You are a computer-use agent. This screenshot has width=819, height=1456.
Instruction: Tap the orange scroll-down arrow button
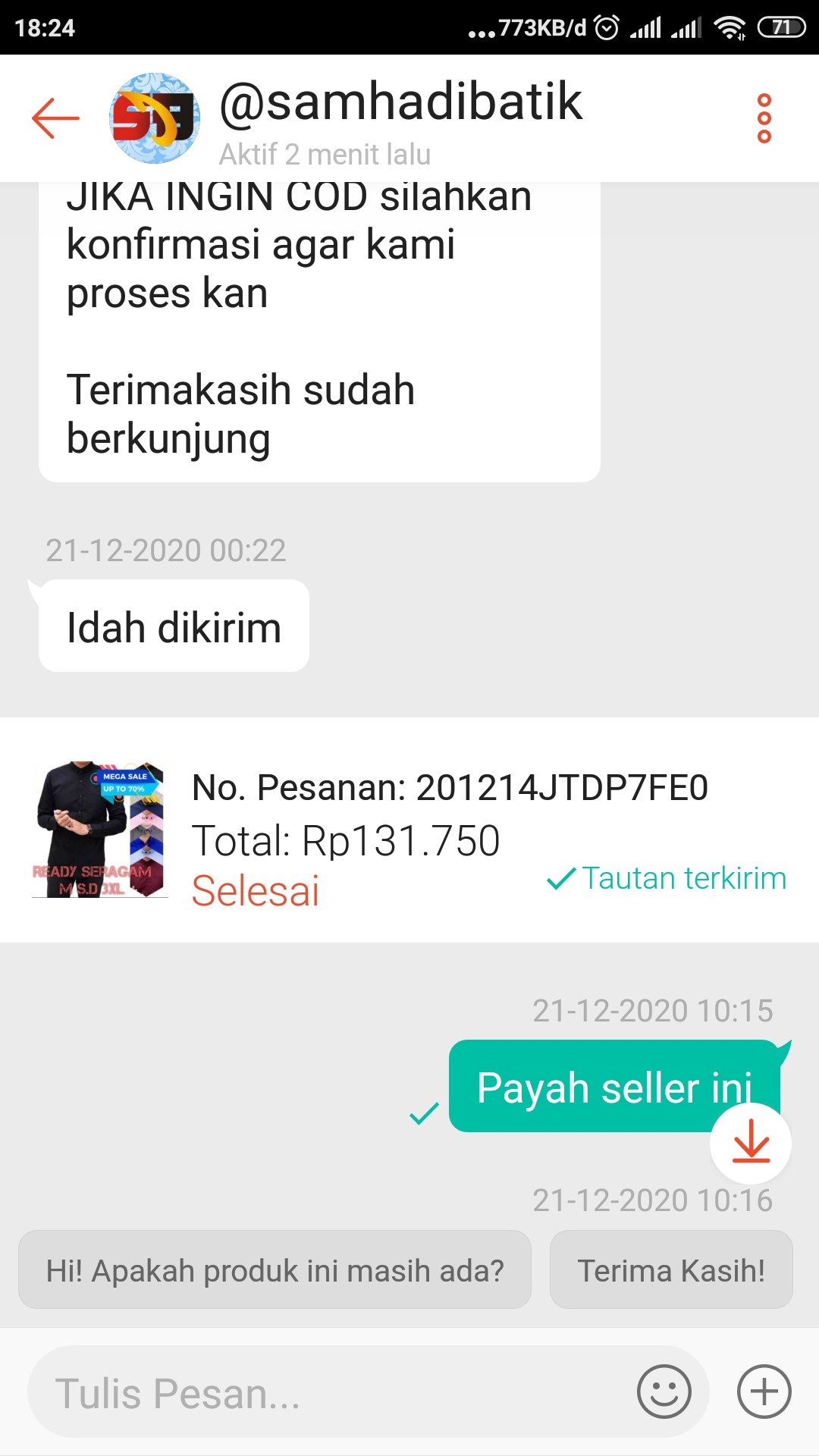750,1144
